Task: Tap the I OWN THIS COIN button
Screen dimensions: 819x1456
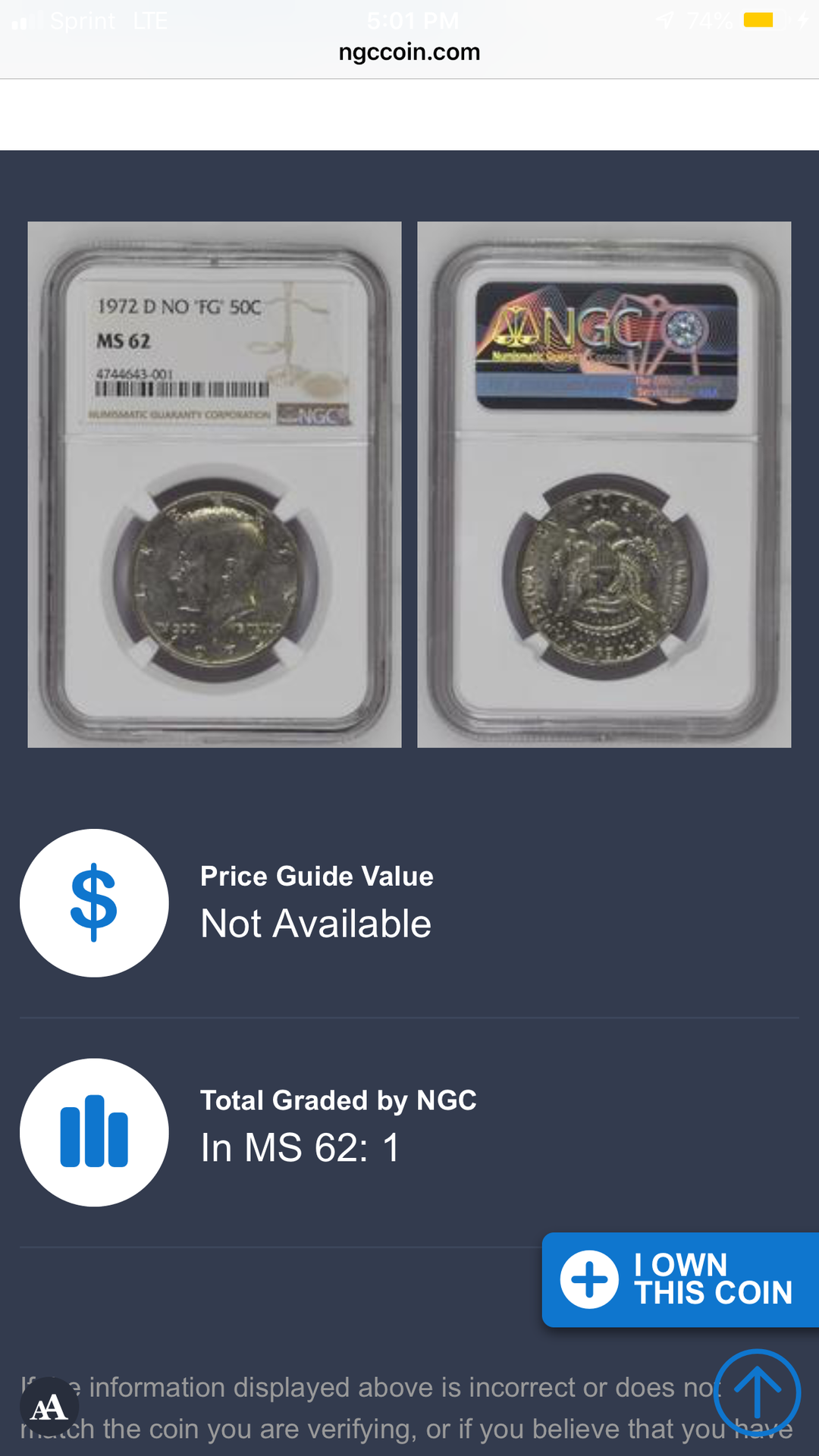Action: (680, 1279)
